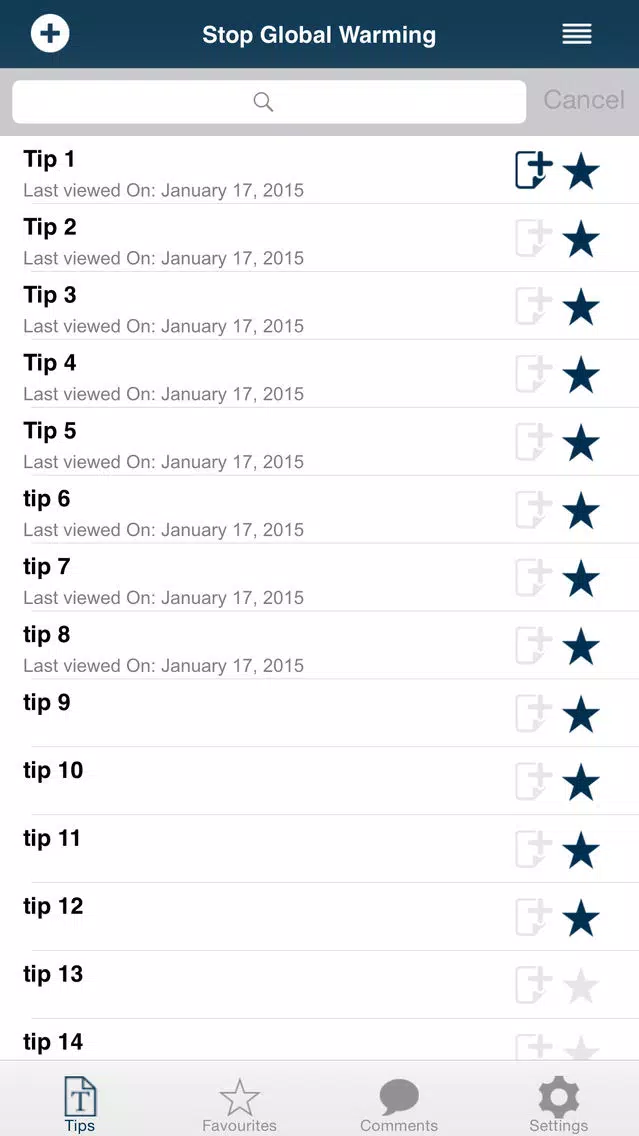The image size is (639, 1136).
Task: Add a note to Tip 1
Action: point(534,171)
